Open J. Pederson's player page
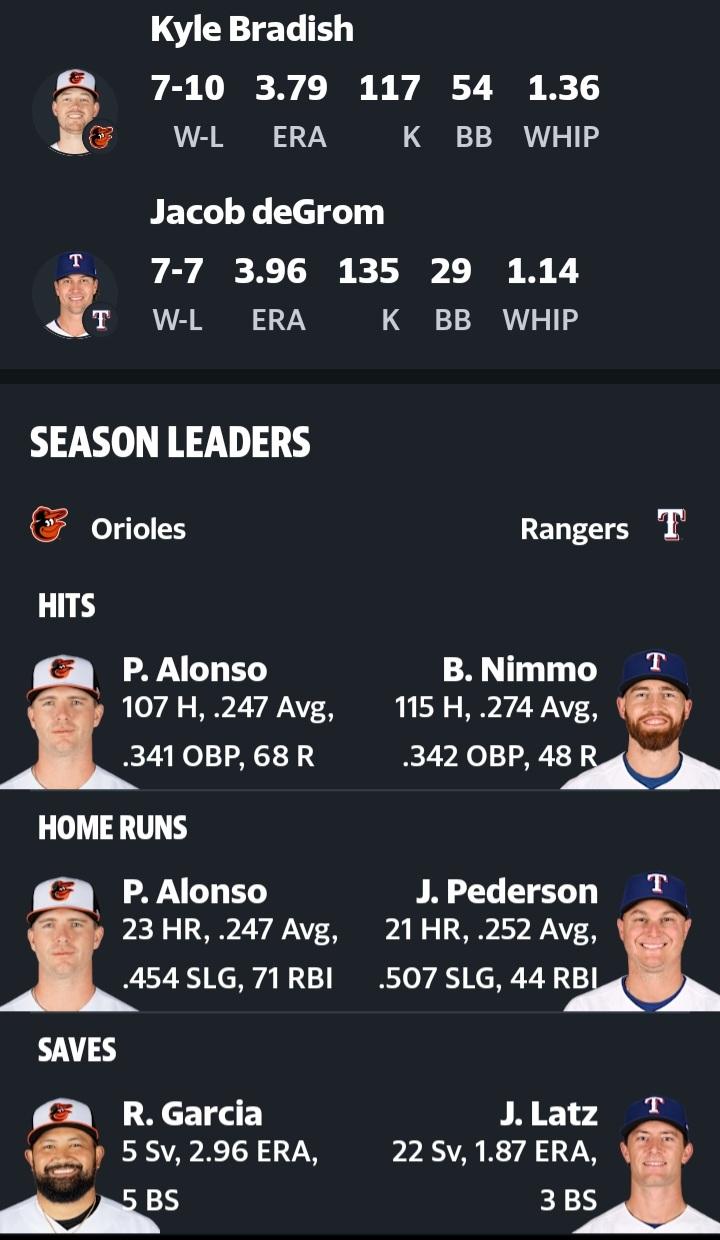The height and width of the screenshot is (1240, 720). click(507, 891)
